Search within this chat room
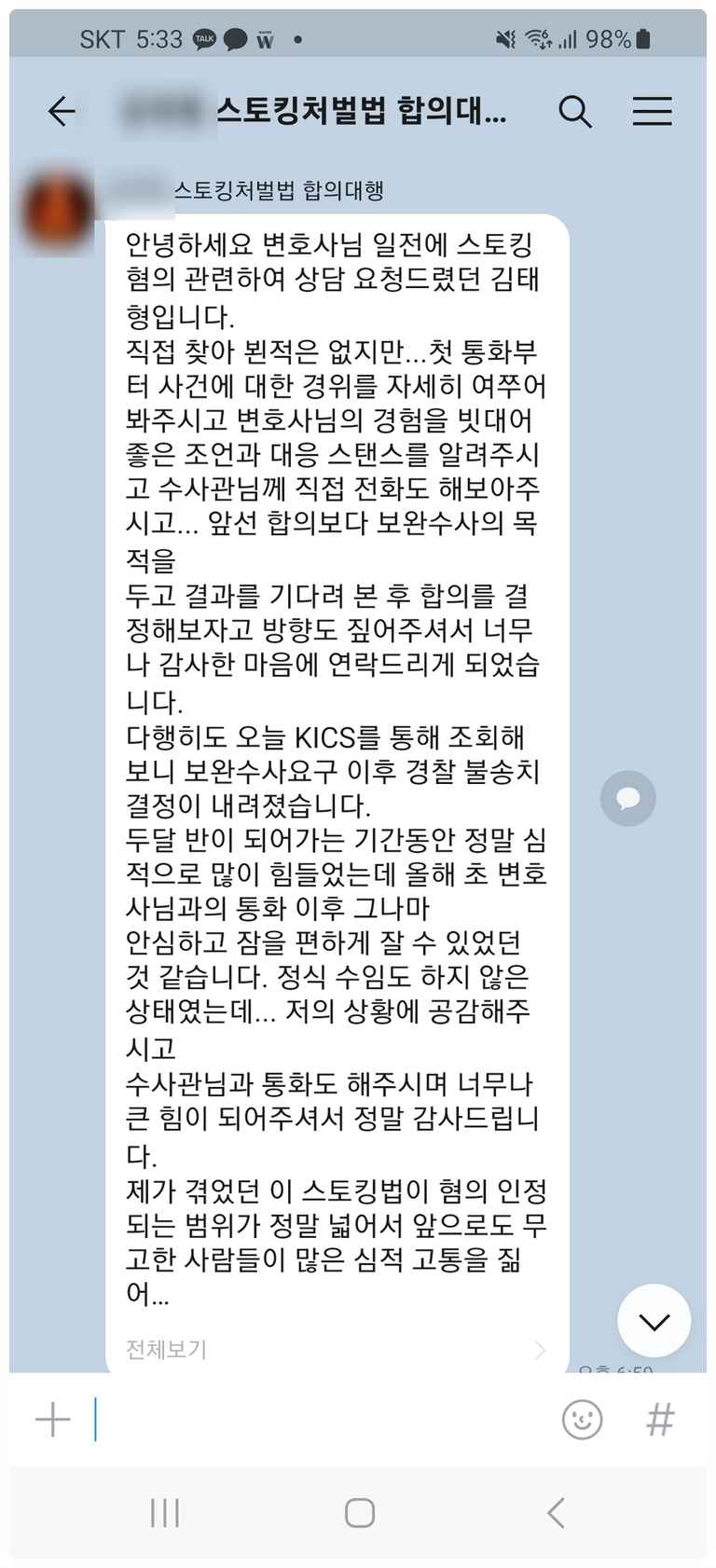This screenshot has width=716, height=1568. coord(574,111)
